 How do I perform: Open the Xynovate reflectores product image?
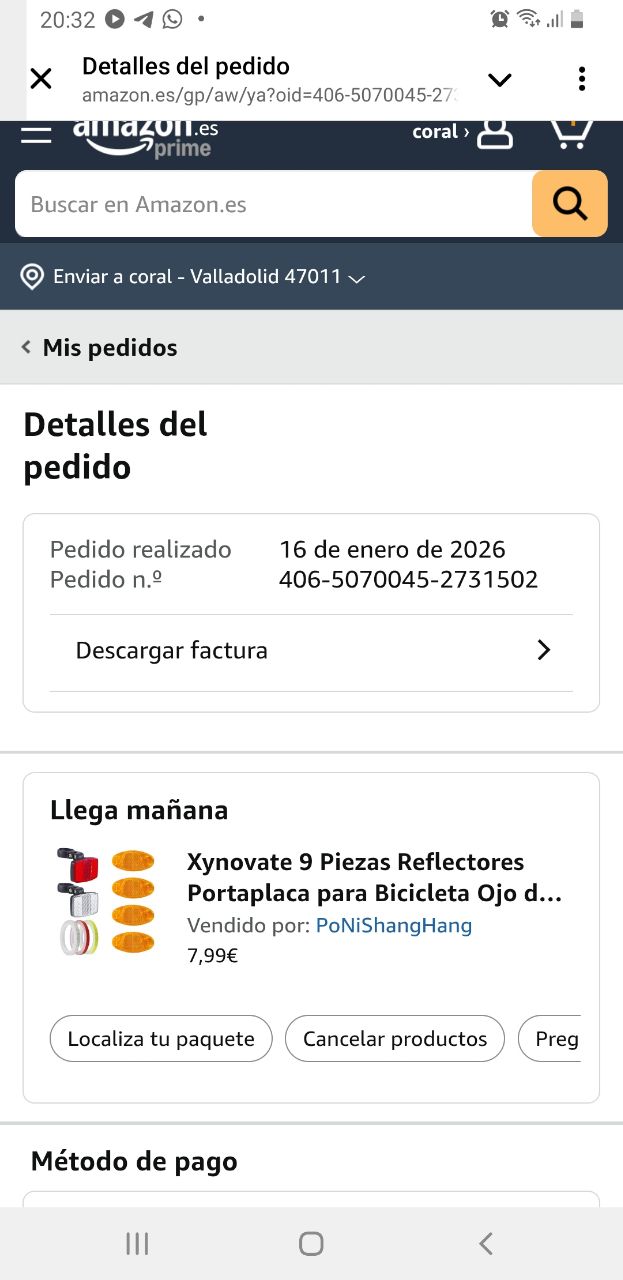[x=106, y=901]
